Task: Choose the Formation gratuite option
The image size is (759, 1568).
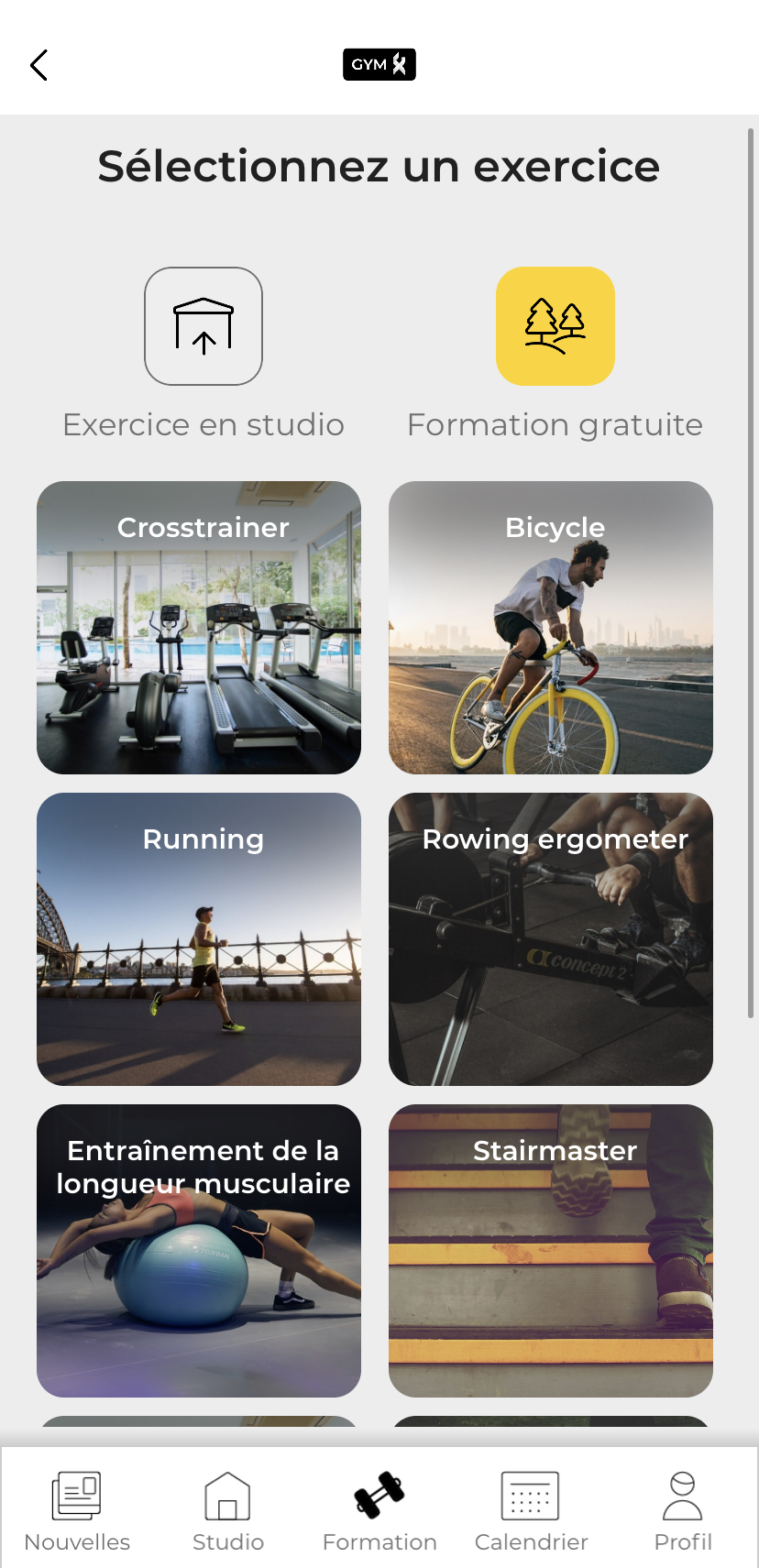Action: (555, 327)
